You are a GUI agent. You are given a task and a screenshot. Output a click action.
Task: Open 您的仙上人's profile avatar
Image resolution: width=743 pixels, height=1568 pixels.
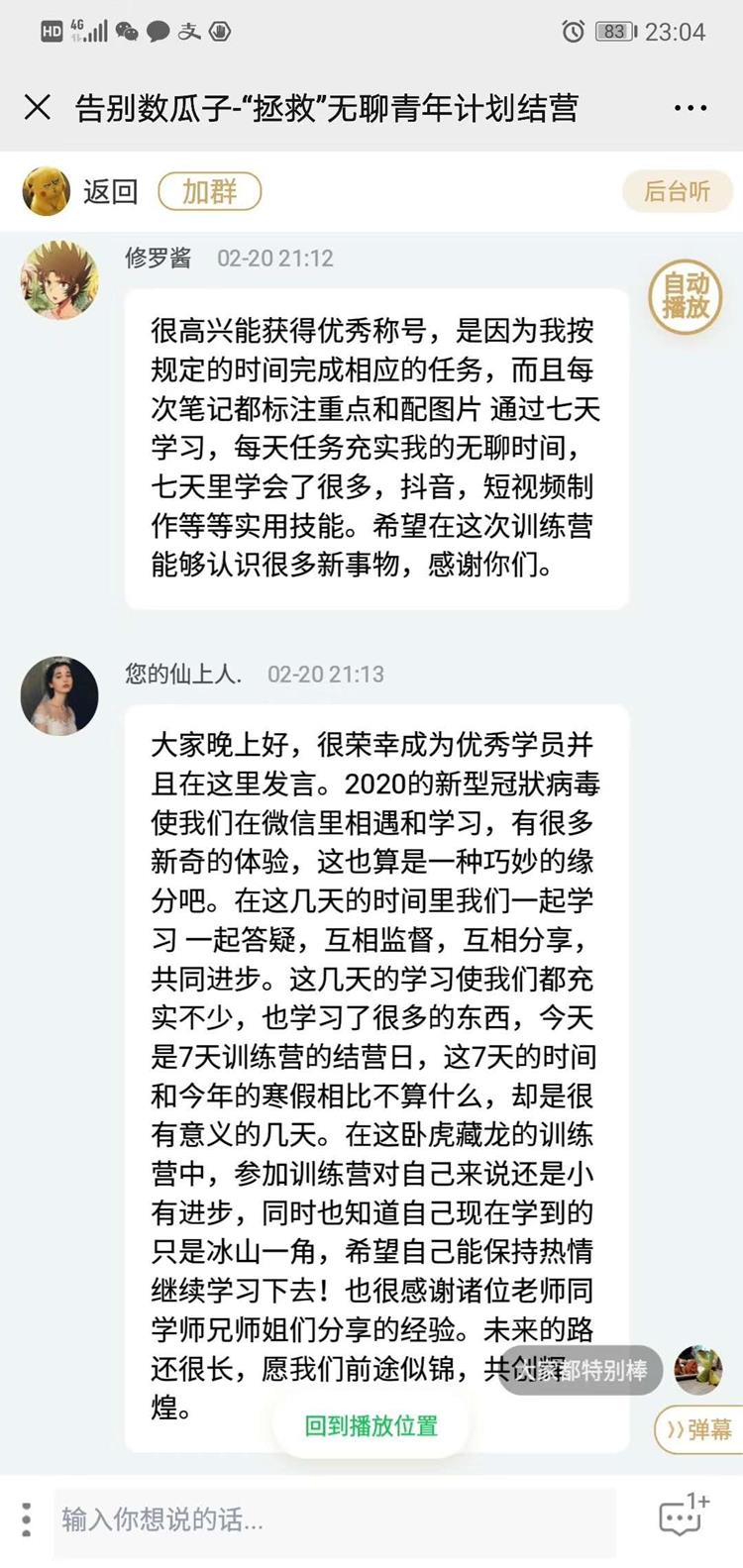(59, 695)
